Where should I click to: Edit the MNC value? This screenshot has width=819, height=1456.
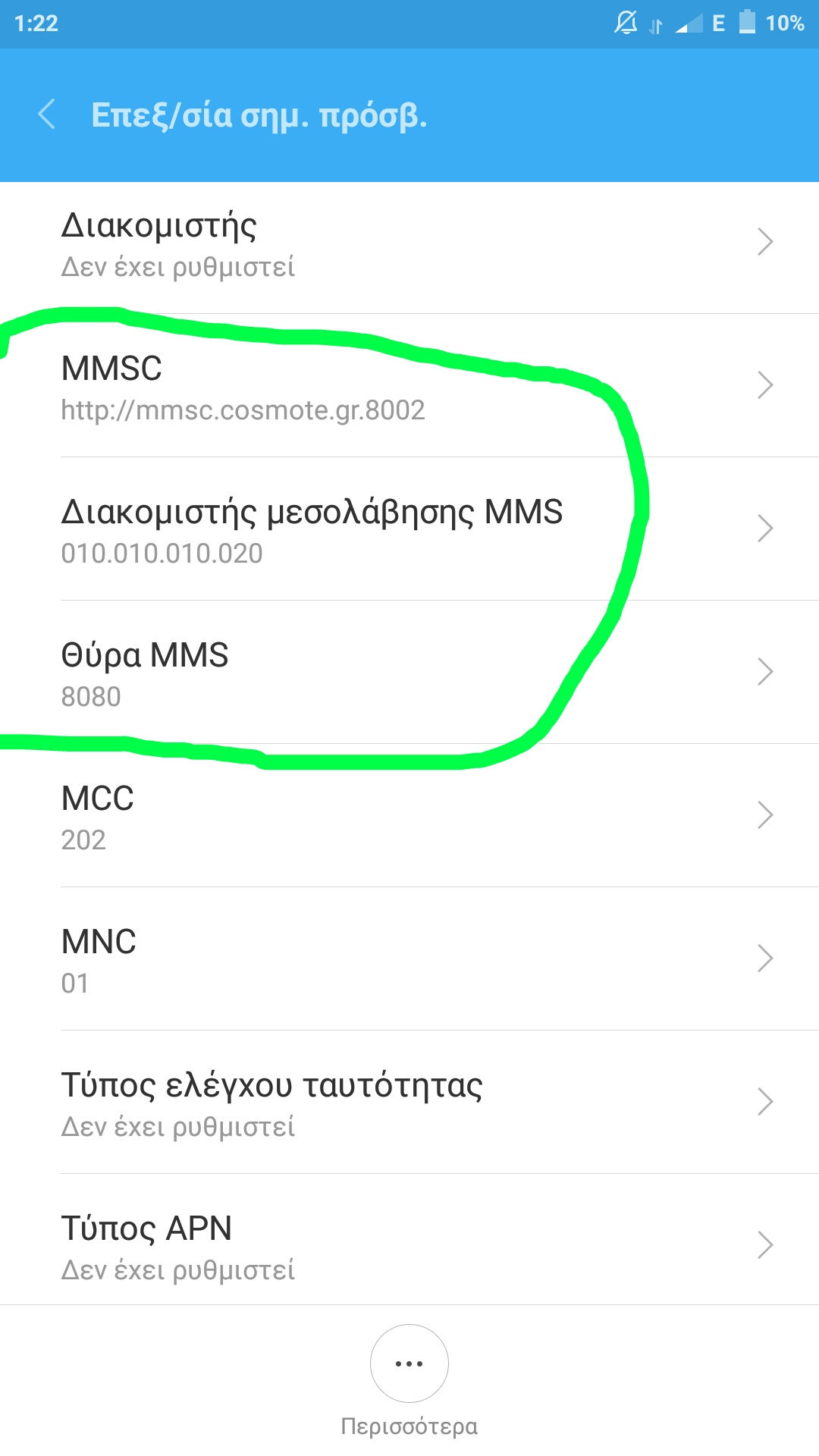coord(409,960)
